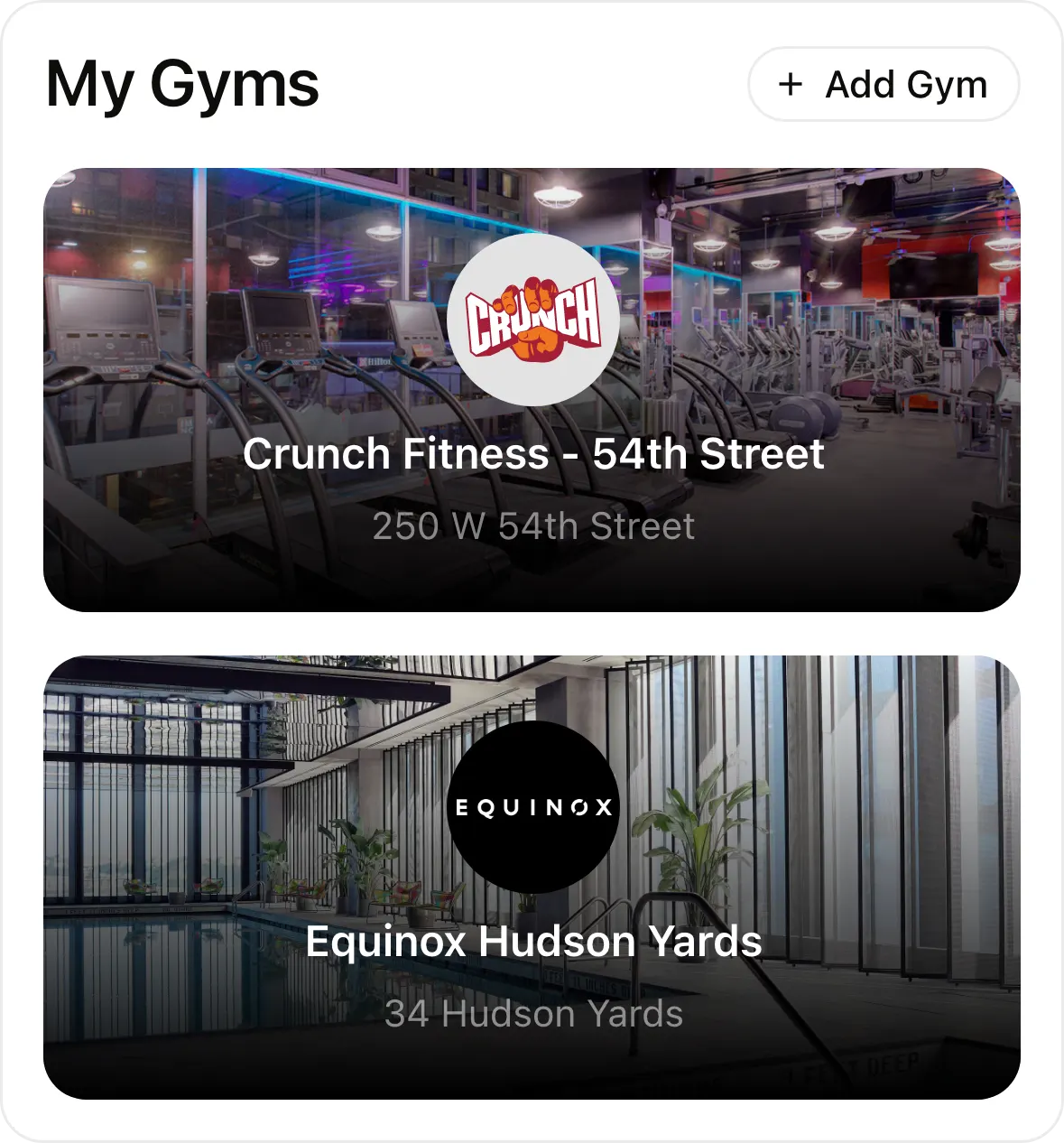
Task: Click the 34 Hudson Yards address
Action: pos(534,1013)
